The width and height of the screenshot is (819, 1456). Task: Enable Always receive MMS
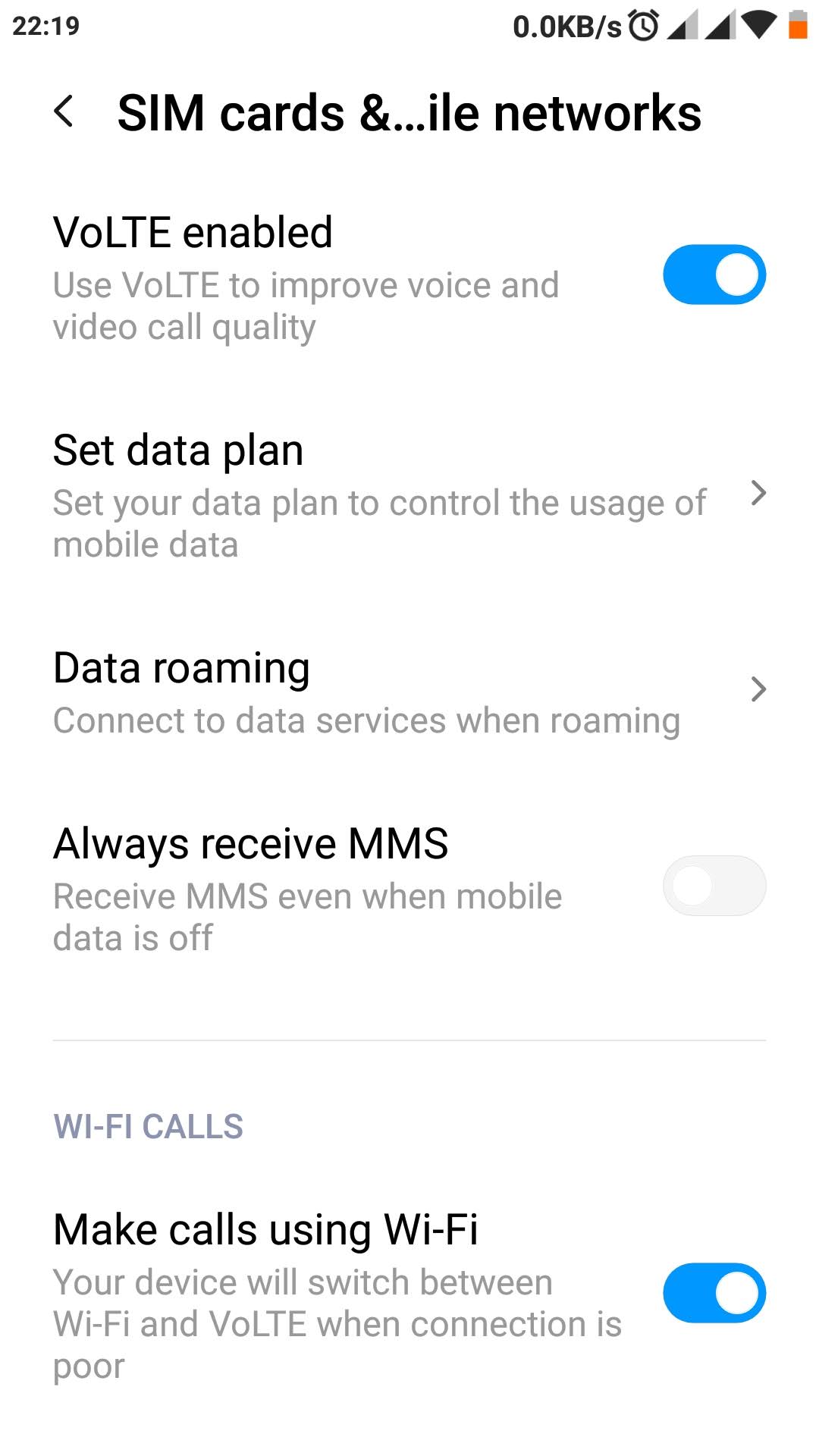point(714,886)
